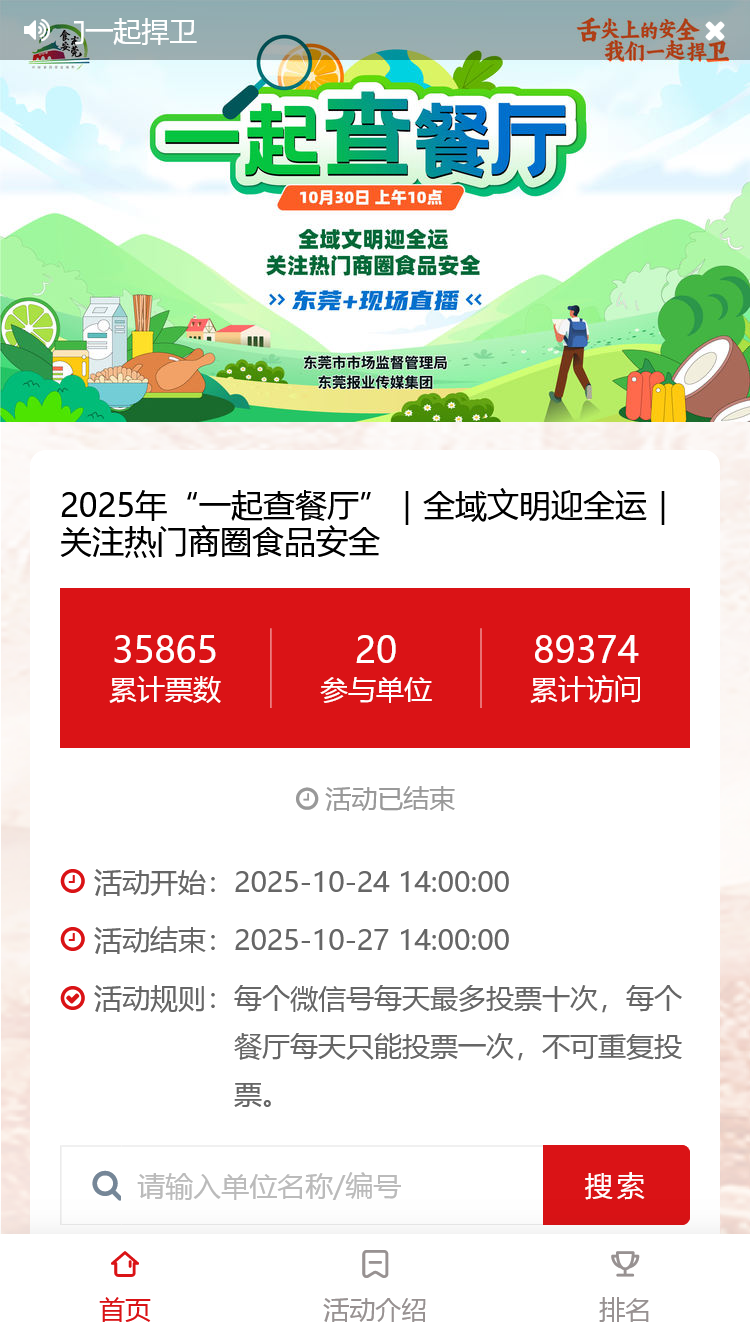The height and width of the screenshot is (1336, 752).
Task: Click the 89374 累计访问 stat
Action: (587, 667)
